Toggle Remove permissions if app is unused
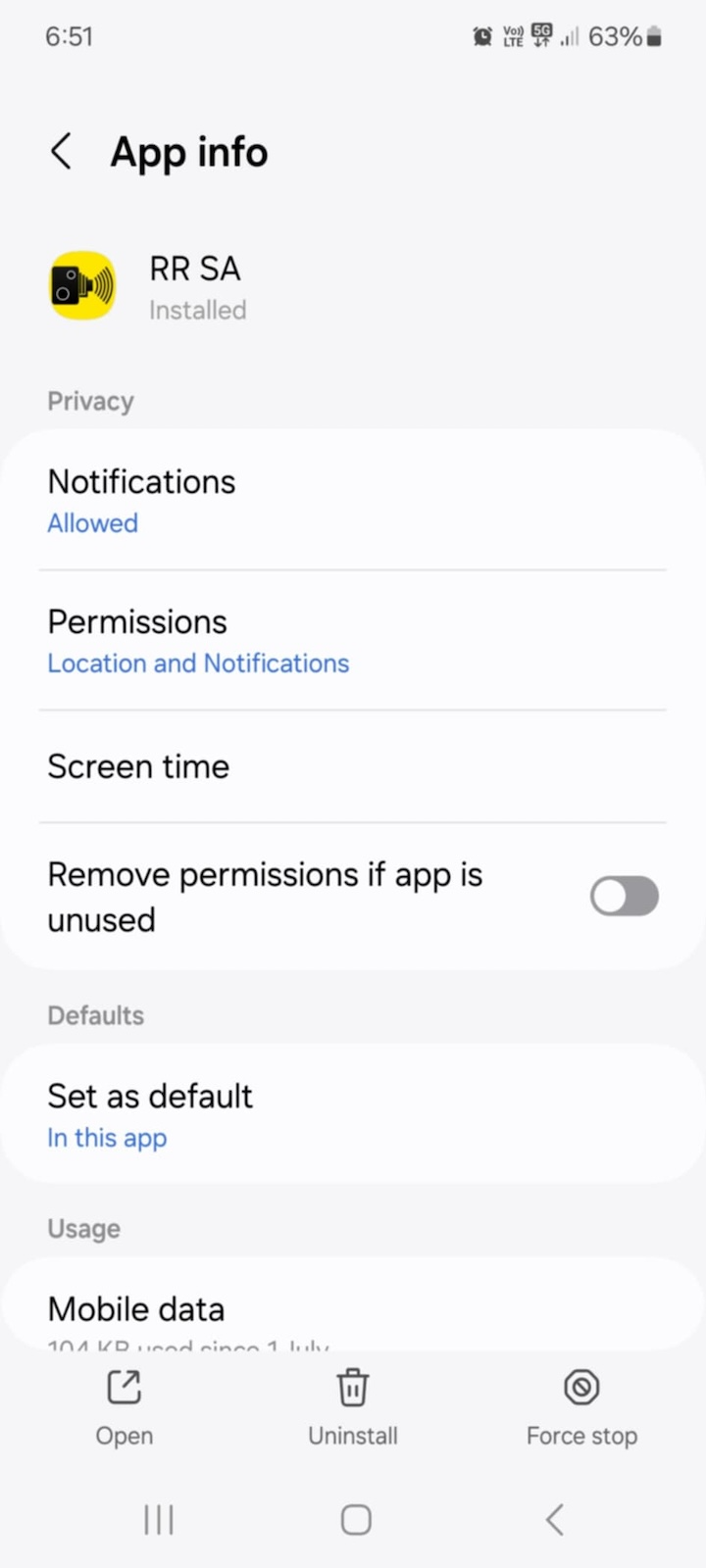The image size is (706, 1568). (624, 896)
